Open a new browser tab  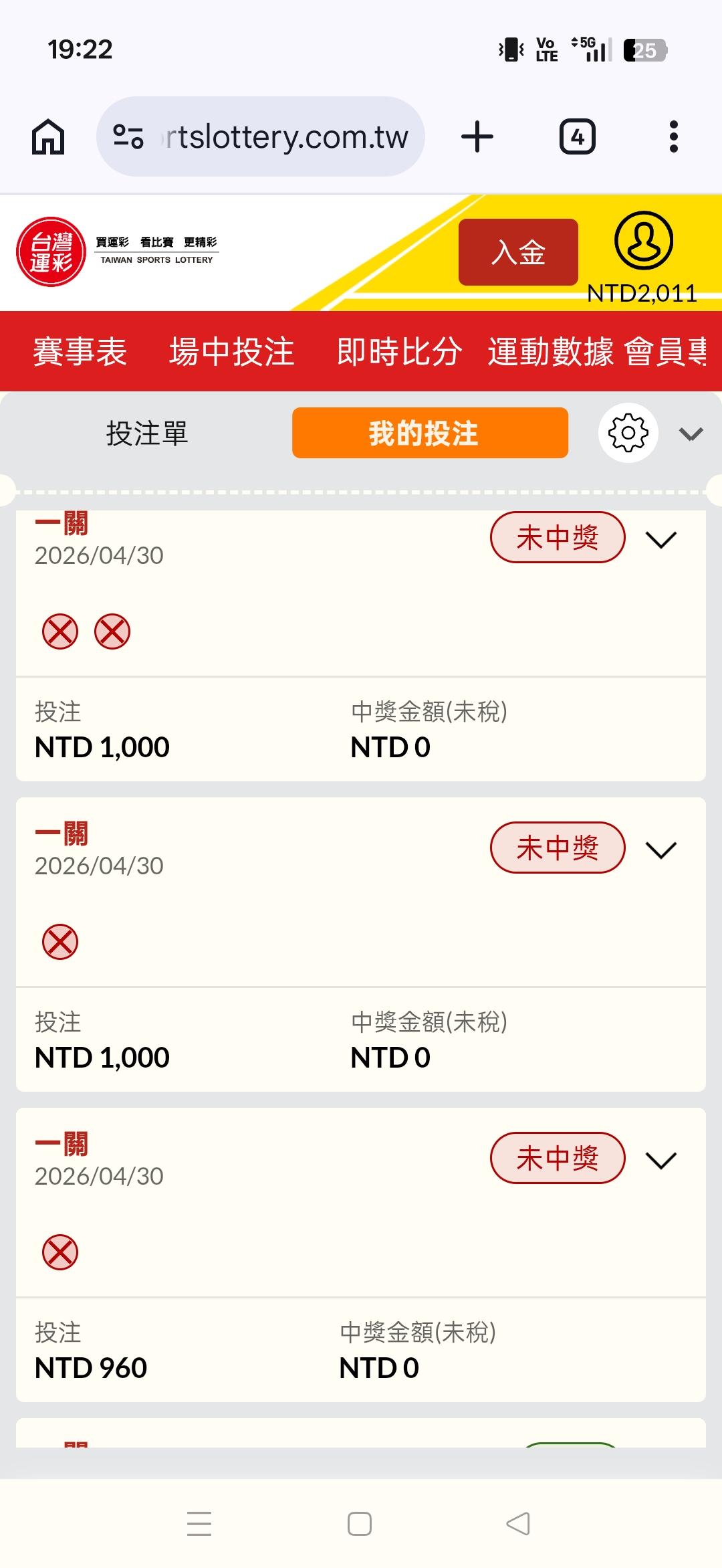[x=477, y=137]
